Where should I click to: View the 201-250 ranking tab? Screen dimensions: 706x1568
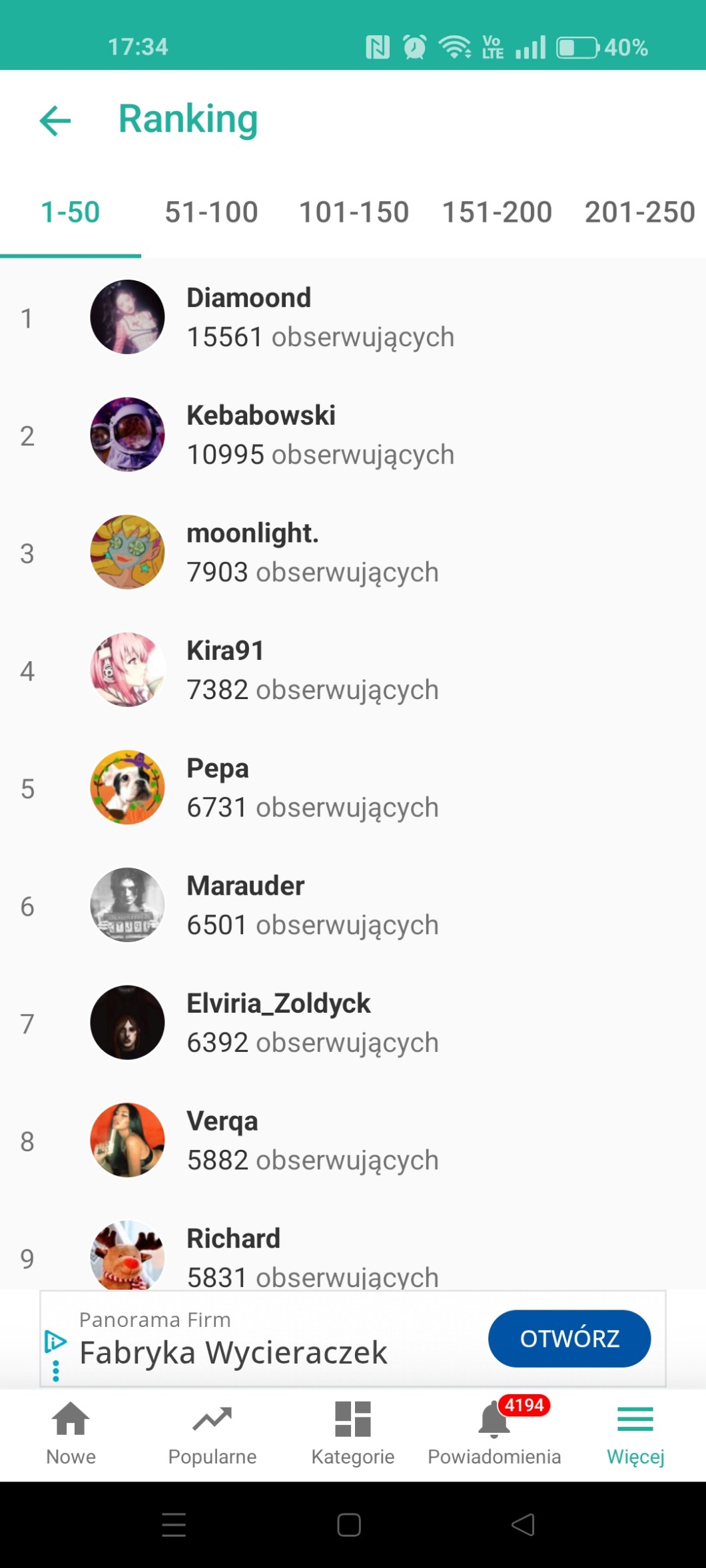coord(639,212)
